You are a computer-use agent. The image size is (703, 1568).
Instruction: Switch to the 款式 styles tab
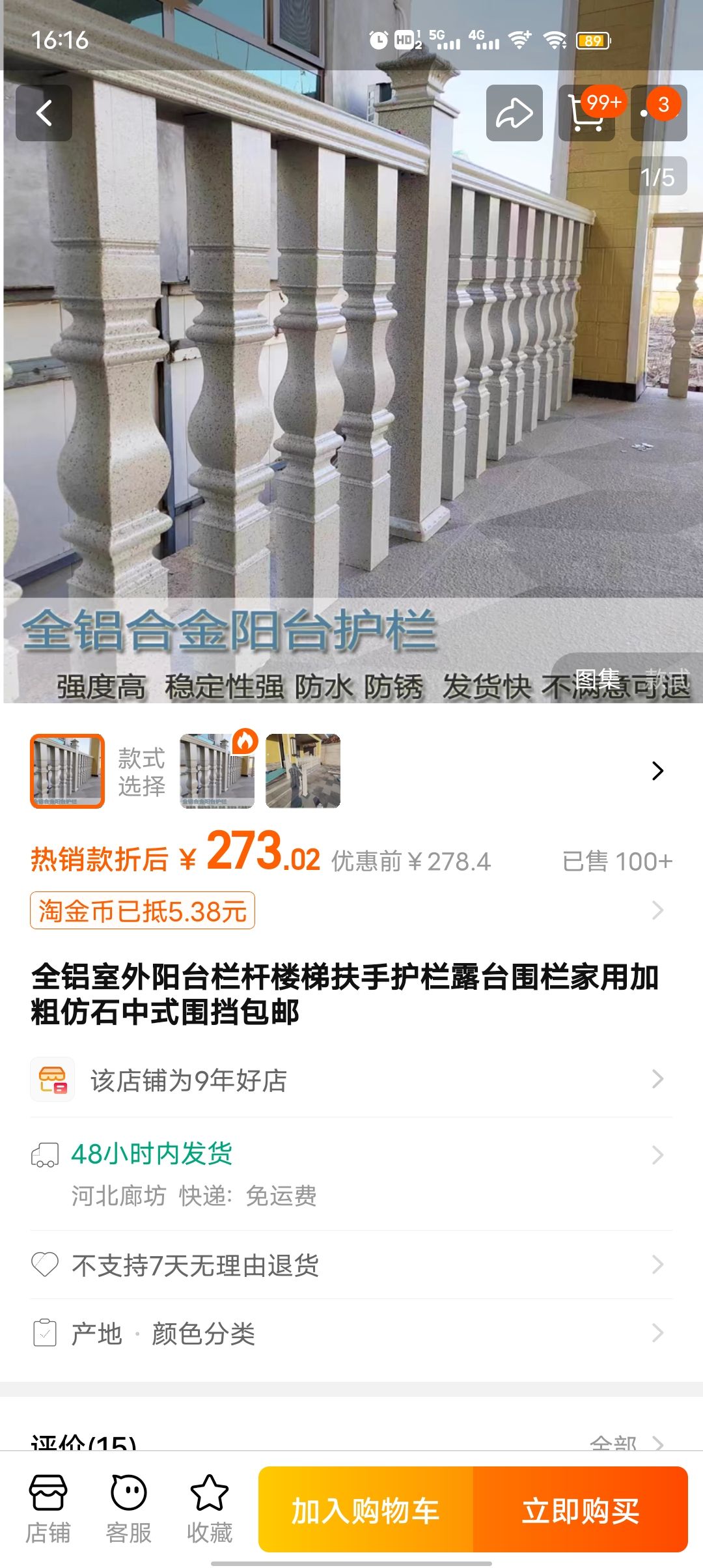[667, 679]
